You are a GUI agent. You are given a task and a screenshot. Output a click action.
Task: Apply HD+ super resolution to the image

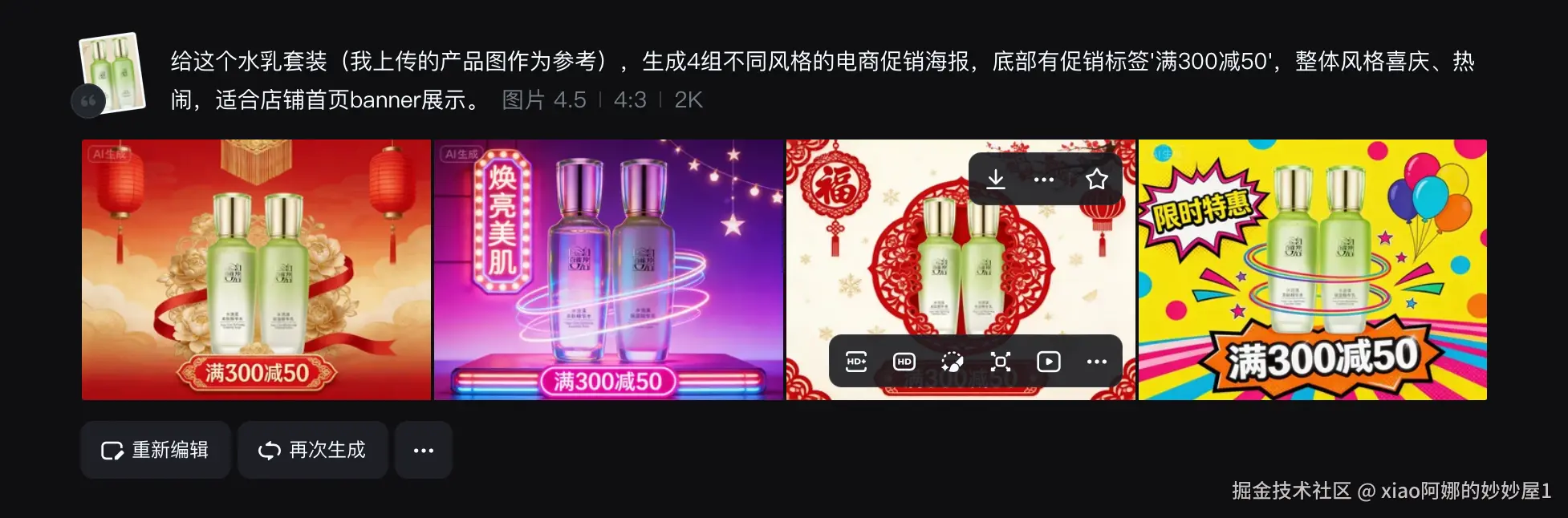pyautogui.click(x=856, y=362)
